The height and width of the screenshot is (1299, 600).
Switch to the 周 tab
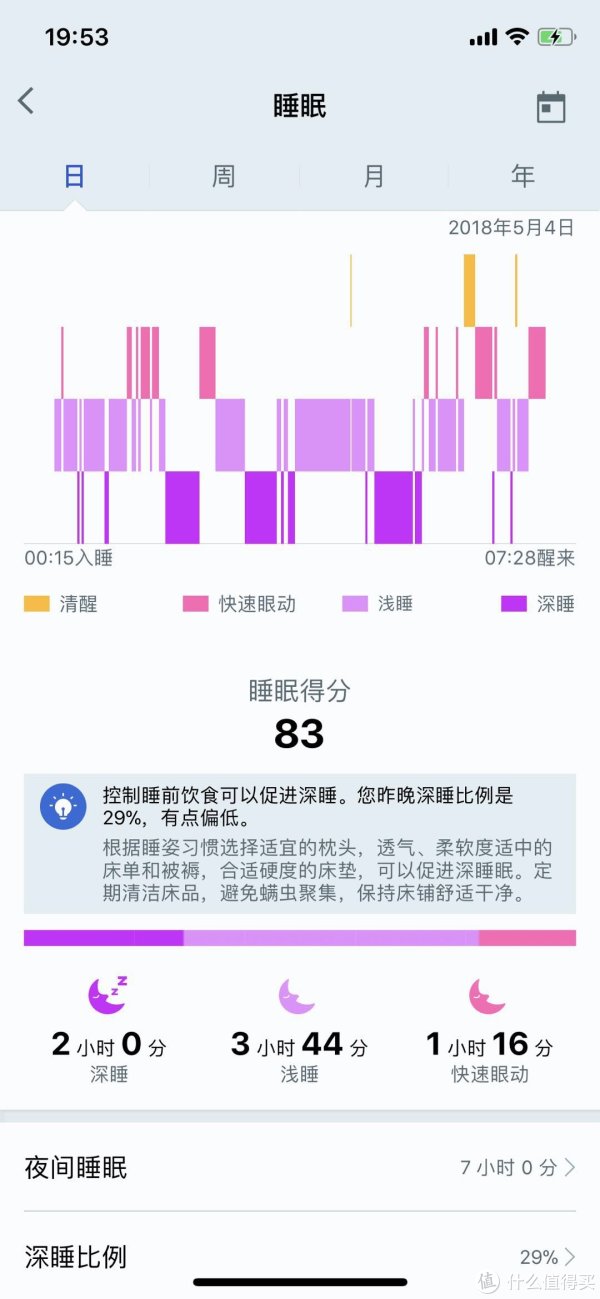(224, 177)
